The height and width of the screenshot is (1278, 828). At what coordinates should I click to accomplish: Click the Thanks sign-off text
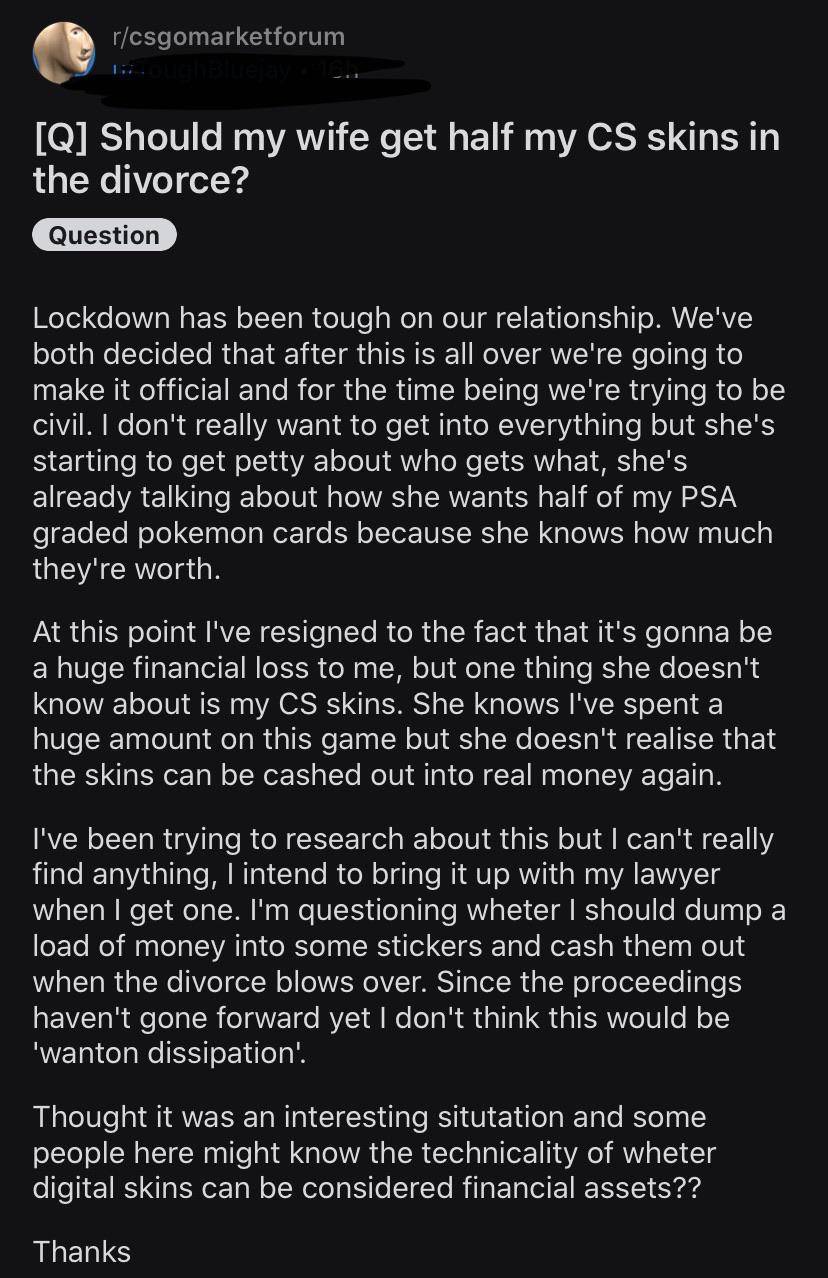pos(81,1251)
